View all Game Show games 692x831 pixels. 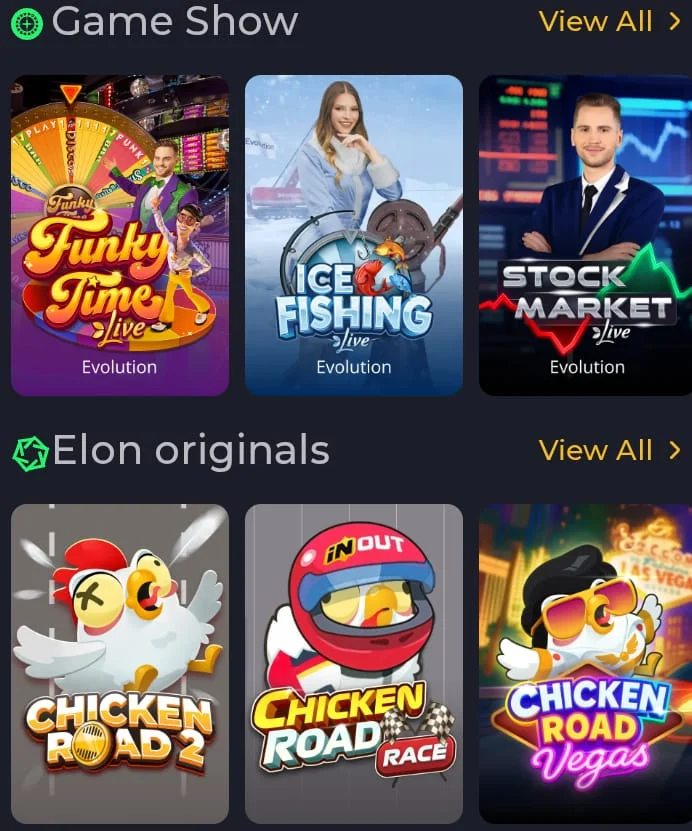tap(608, 21)
